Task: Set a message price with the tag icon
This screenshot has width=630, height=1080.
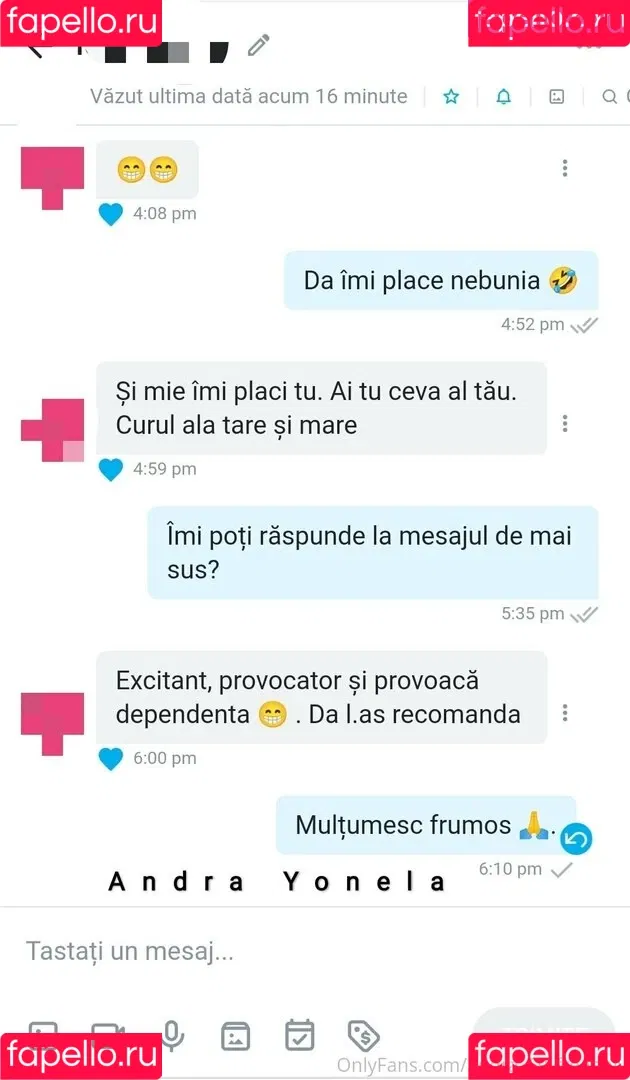Action: (363, 1035)
